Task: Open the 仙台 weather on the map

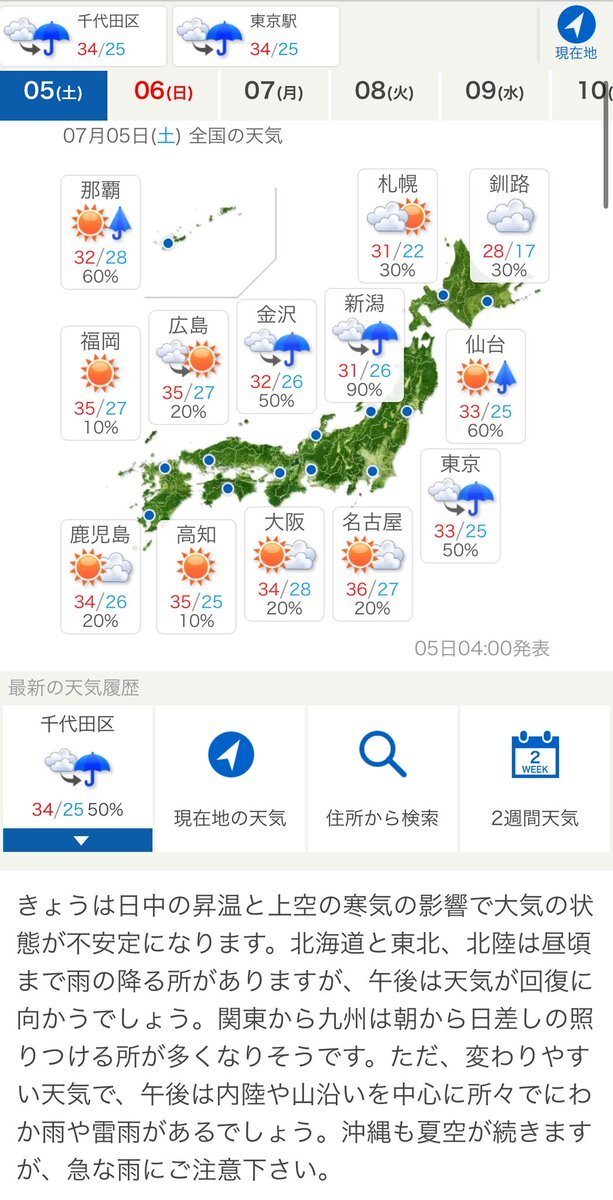Action: (485, 386)
